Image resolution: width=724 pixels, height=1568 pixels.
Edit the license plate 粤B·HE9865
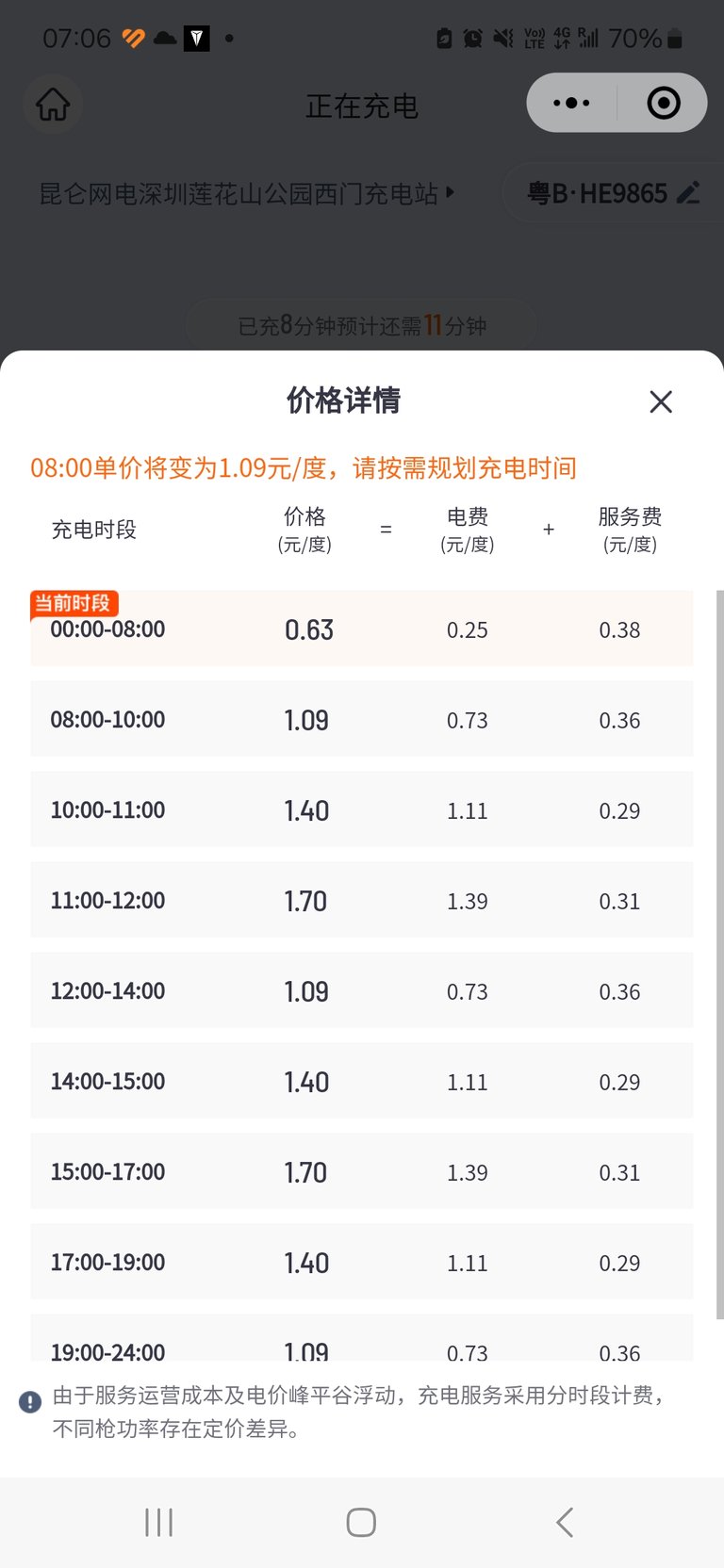pyautogui.click(x=613, y=193)
